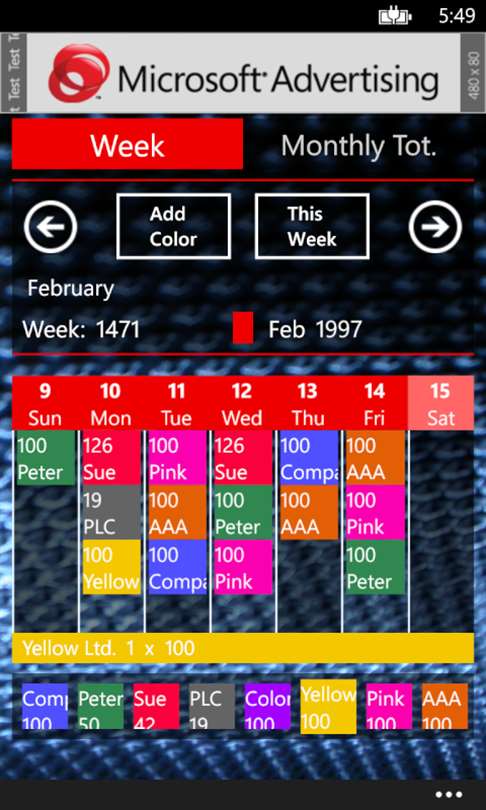The image size is (486, 810).
Task: Switch to the Monthly Tot. tab
Action: point(358,146)
